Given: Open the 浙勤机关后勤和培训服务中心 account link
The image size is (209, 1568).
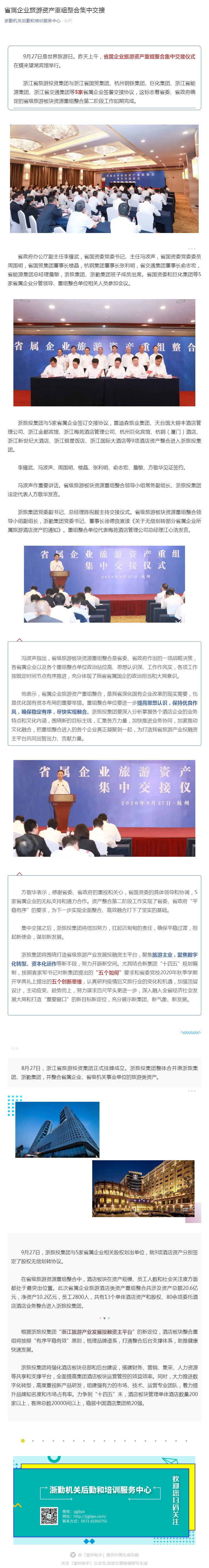Looking at the screenshot, I should pyautogui.click(x=32, y=21).
